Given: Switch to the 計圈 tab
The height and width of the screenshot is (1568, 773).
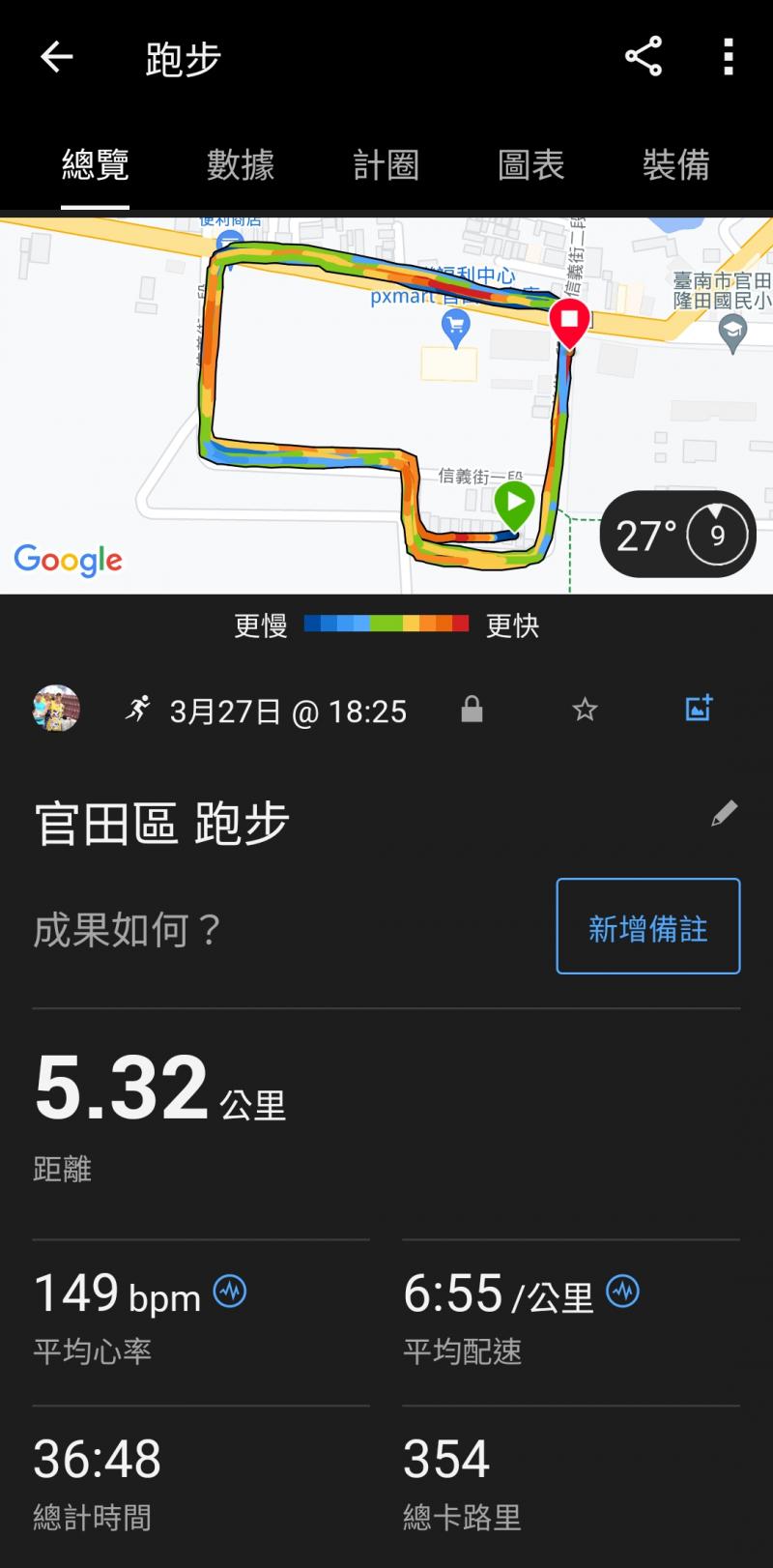Looking at the screenshot, I should (386, 165).
